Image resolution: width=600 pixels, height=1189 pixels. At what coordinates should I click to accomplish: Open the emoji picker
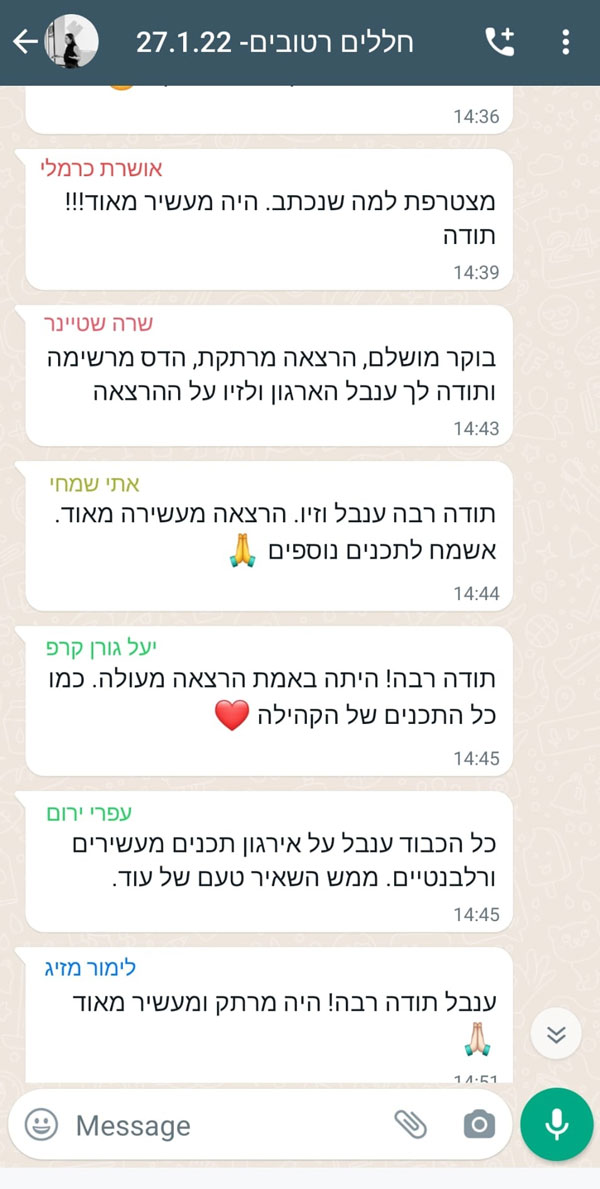pyautogui.click(x=41, y=1125)
